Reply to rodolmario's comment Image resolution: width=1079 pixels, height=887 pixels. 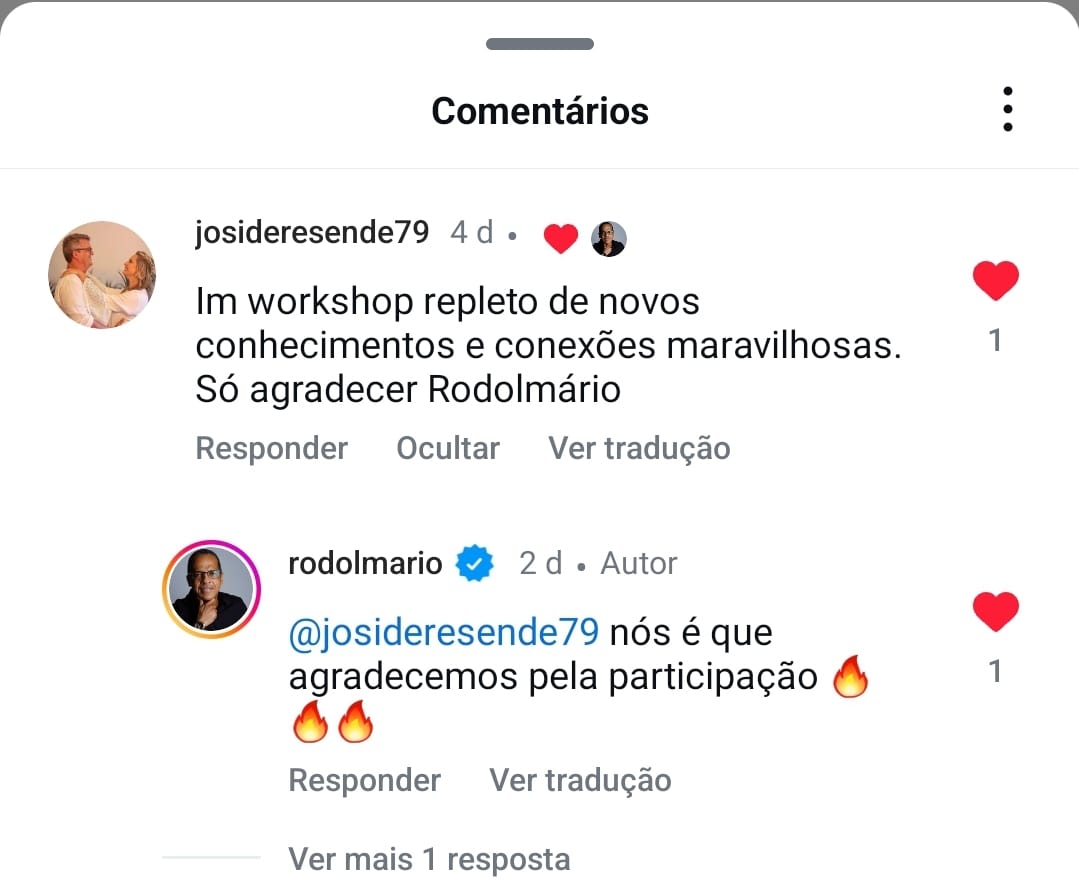tap(364, 780)
